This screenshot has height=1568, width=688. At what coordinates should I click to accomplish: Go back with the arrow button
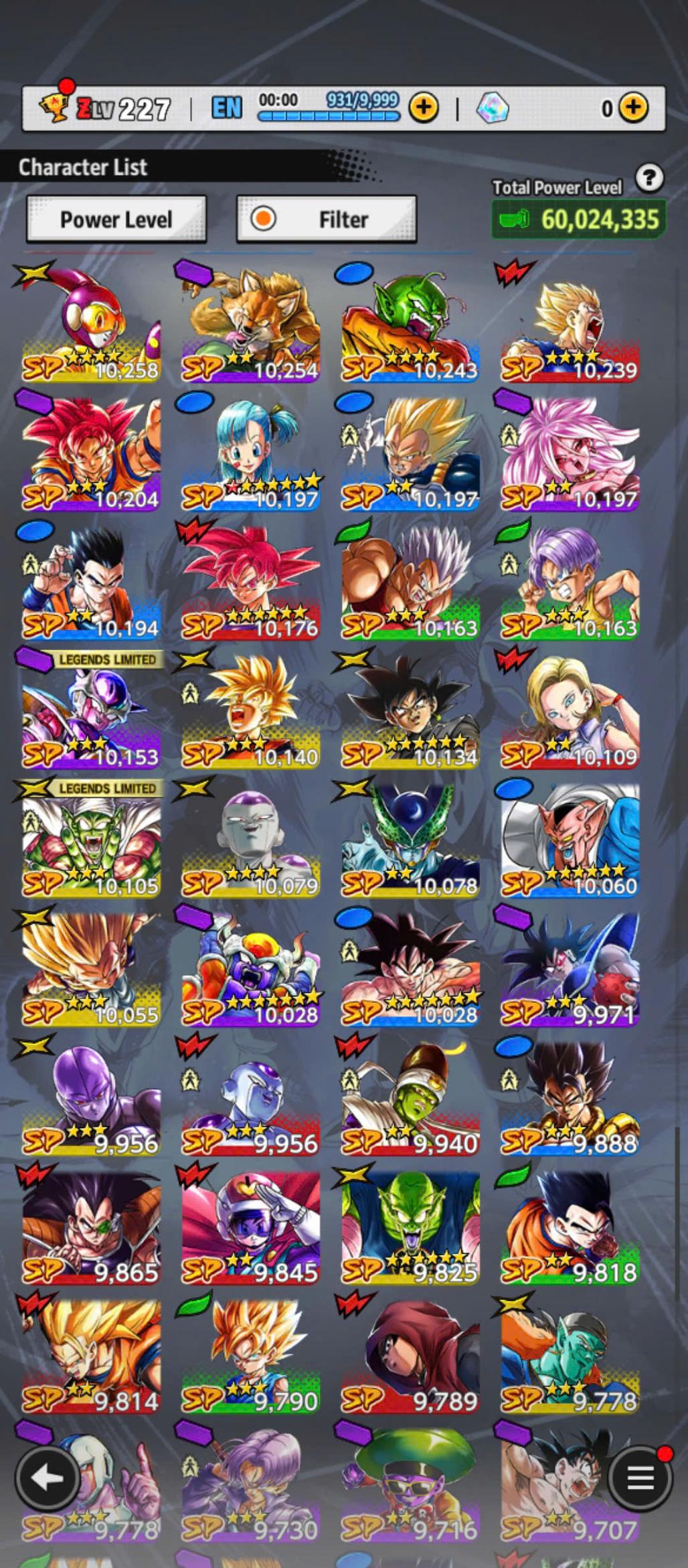(x=47, y=1478)
